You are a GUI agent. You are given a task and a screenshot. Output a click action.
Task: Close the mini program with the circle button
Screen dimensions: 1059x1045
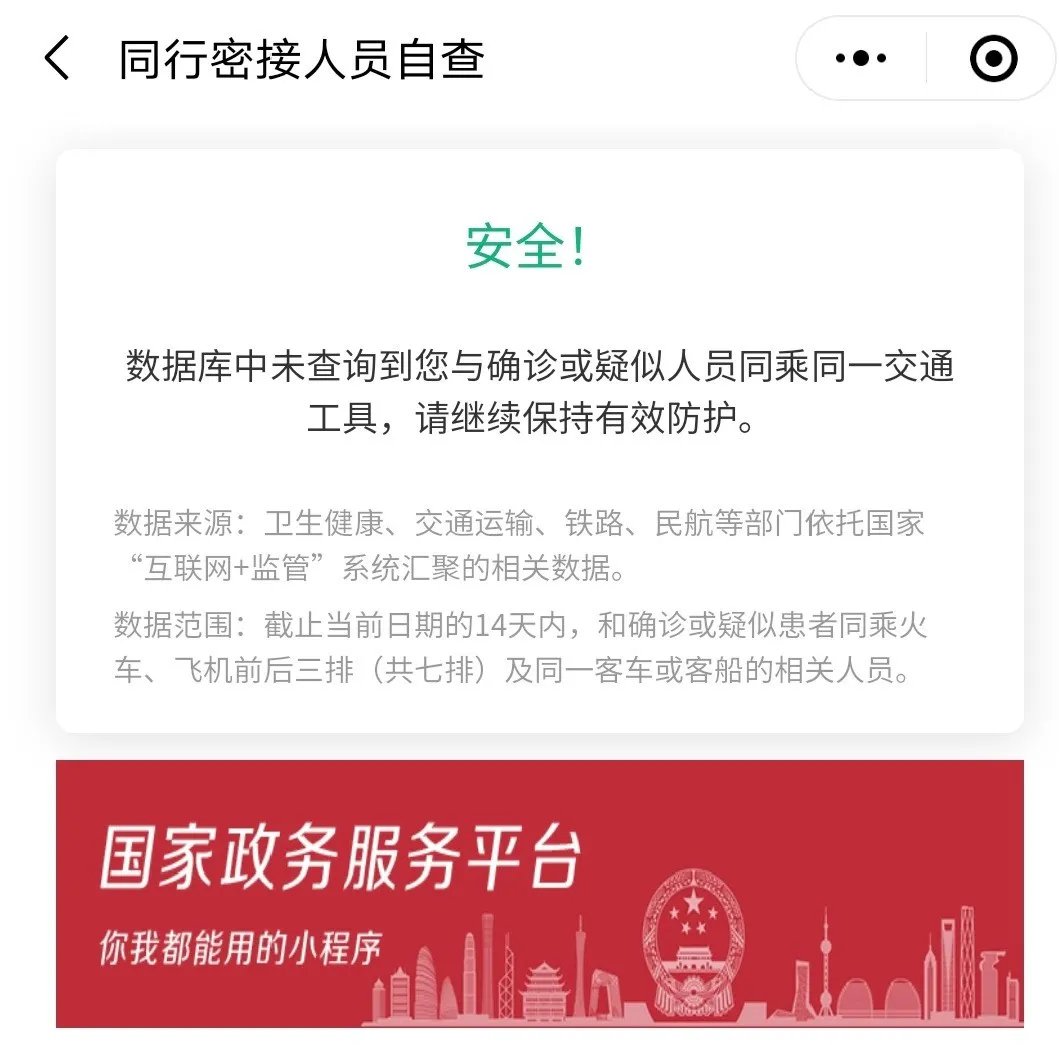coord(993,59)
